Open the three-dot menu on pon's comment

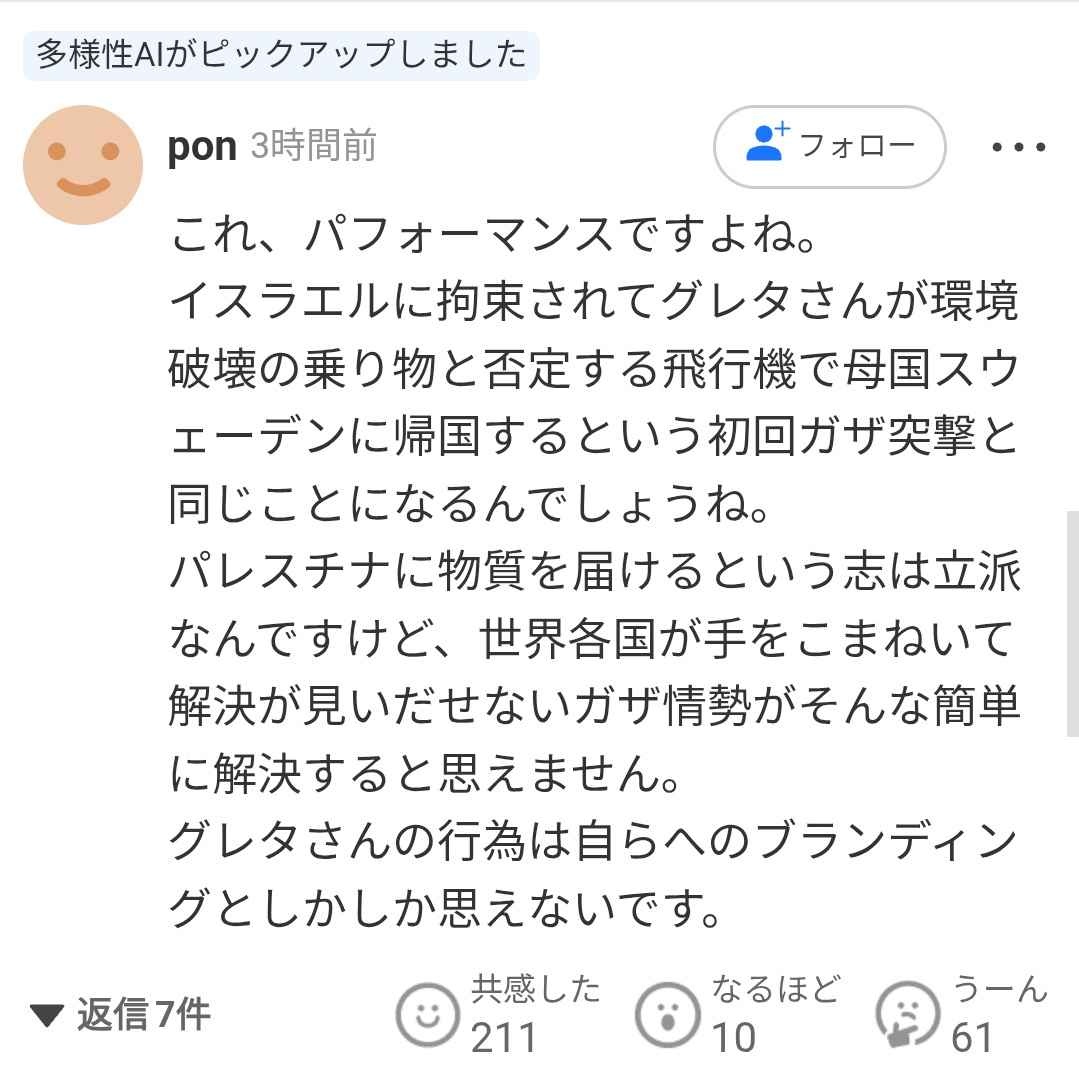[1019, 148]
